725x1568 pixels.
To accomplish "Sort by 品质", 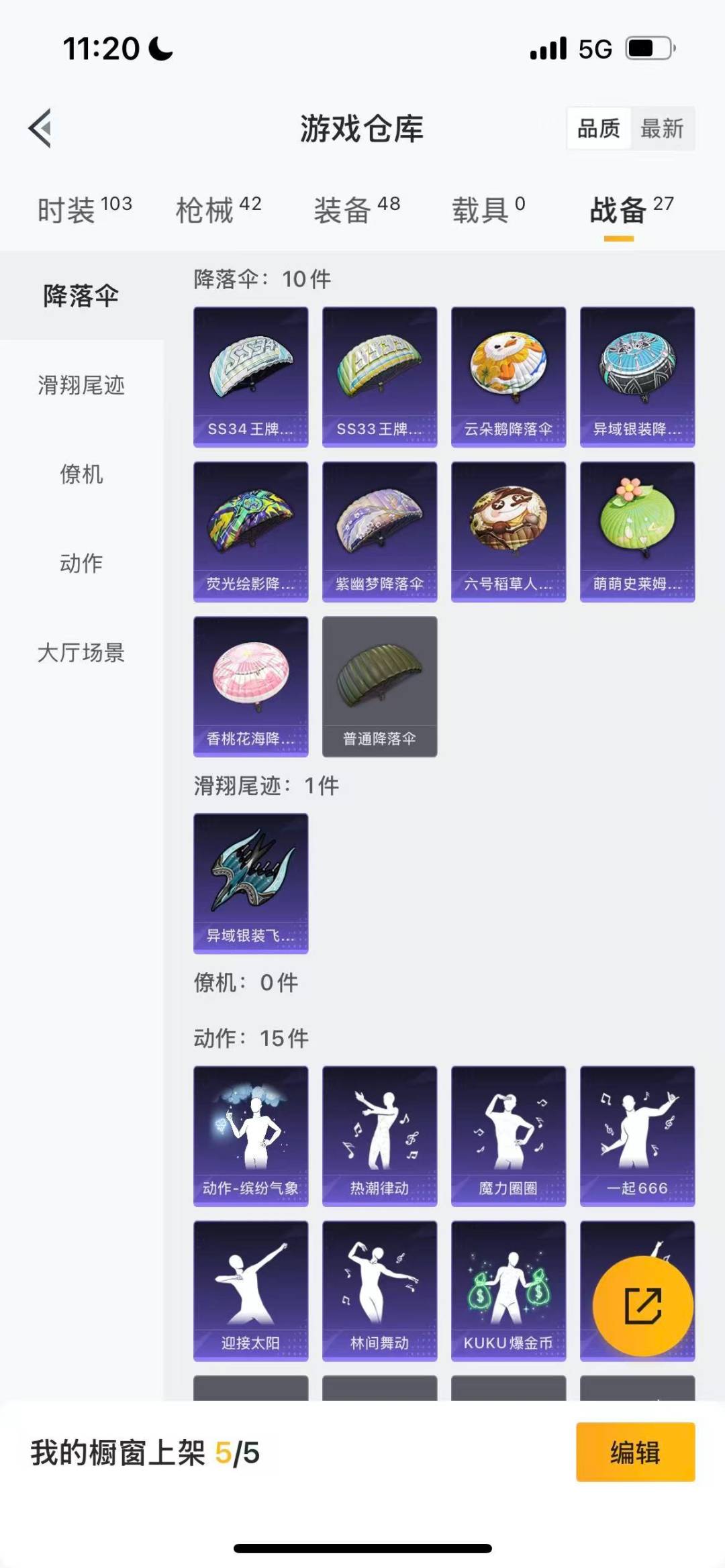I will tap(599, 128).
